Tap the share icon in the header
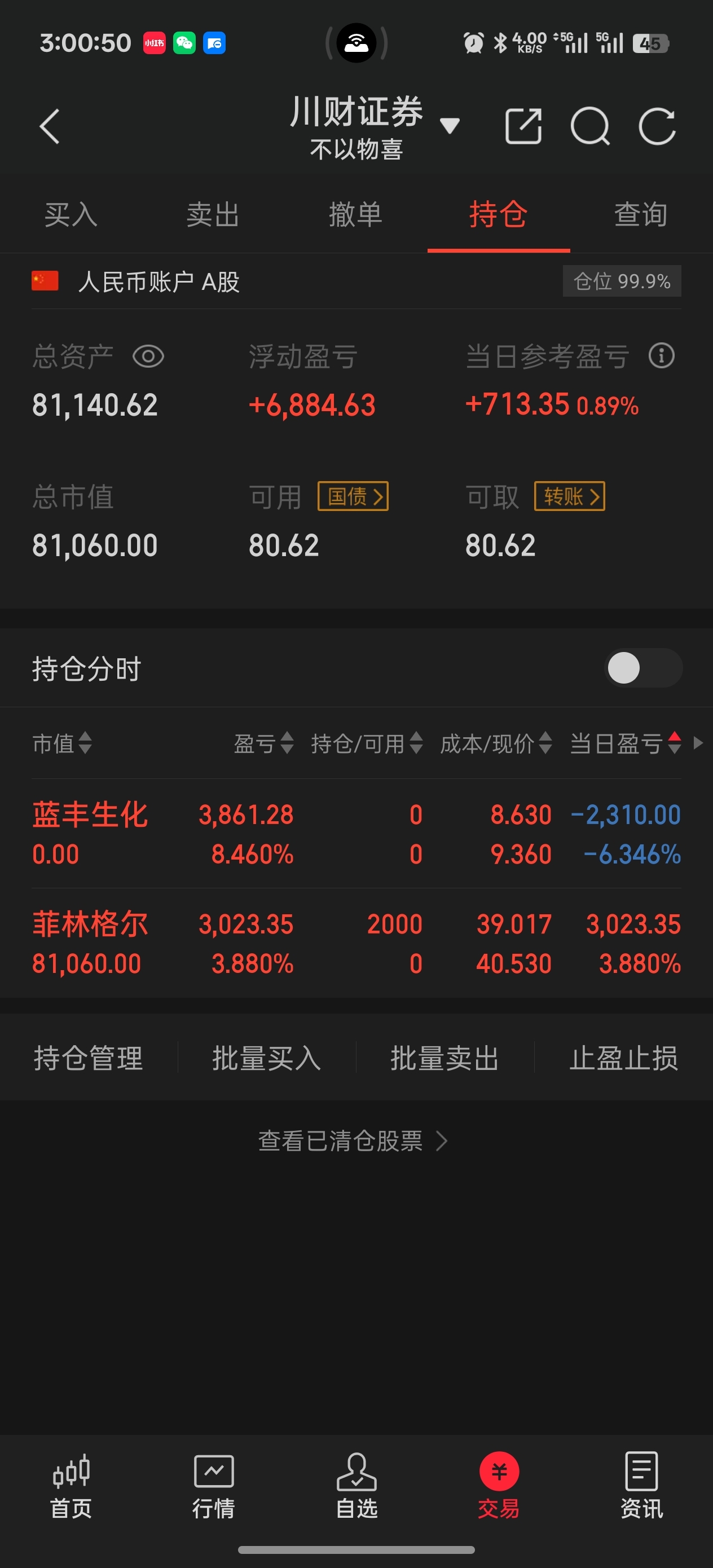The width and height of the screenshot is (713, 1568). (523, 126)
